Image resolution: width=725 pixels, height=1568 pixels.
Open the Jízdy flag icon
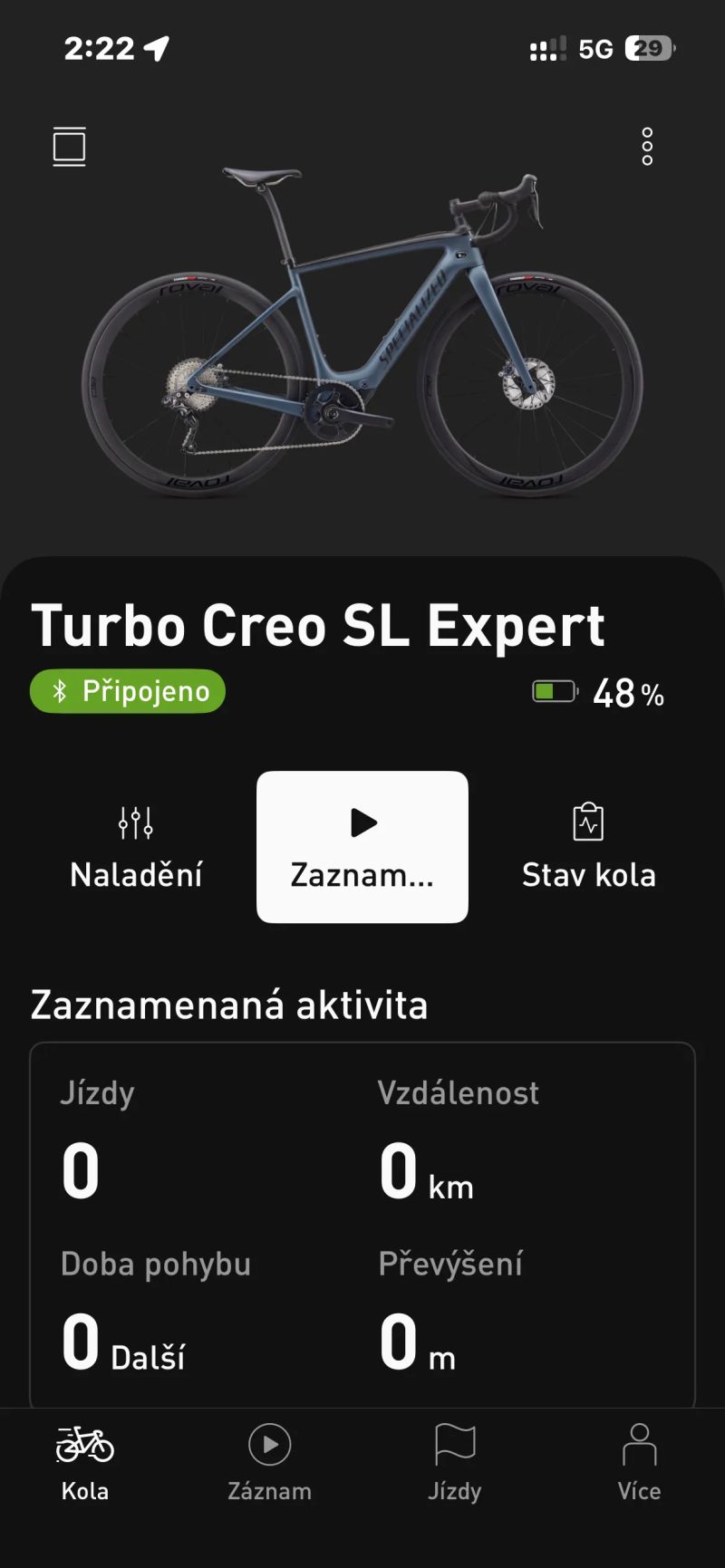(x=454, y=1445)
